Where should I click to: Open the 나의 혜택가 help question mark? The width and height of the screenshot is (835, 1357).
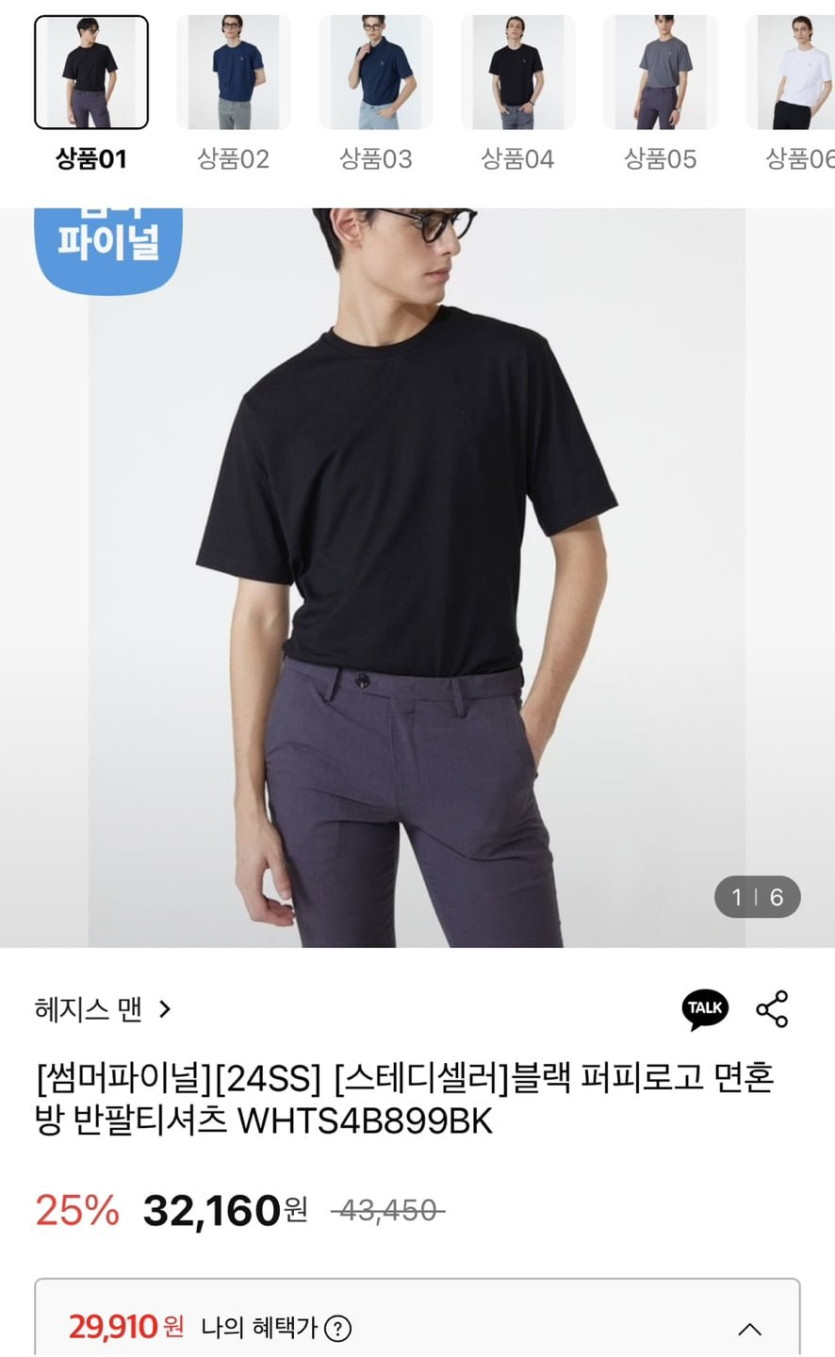[x=339, y=1328]
